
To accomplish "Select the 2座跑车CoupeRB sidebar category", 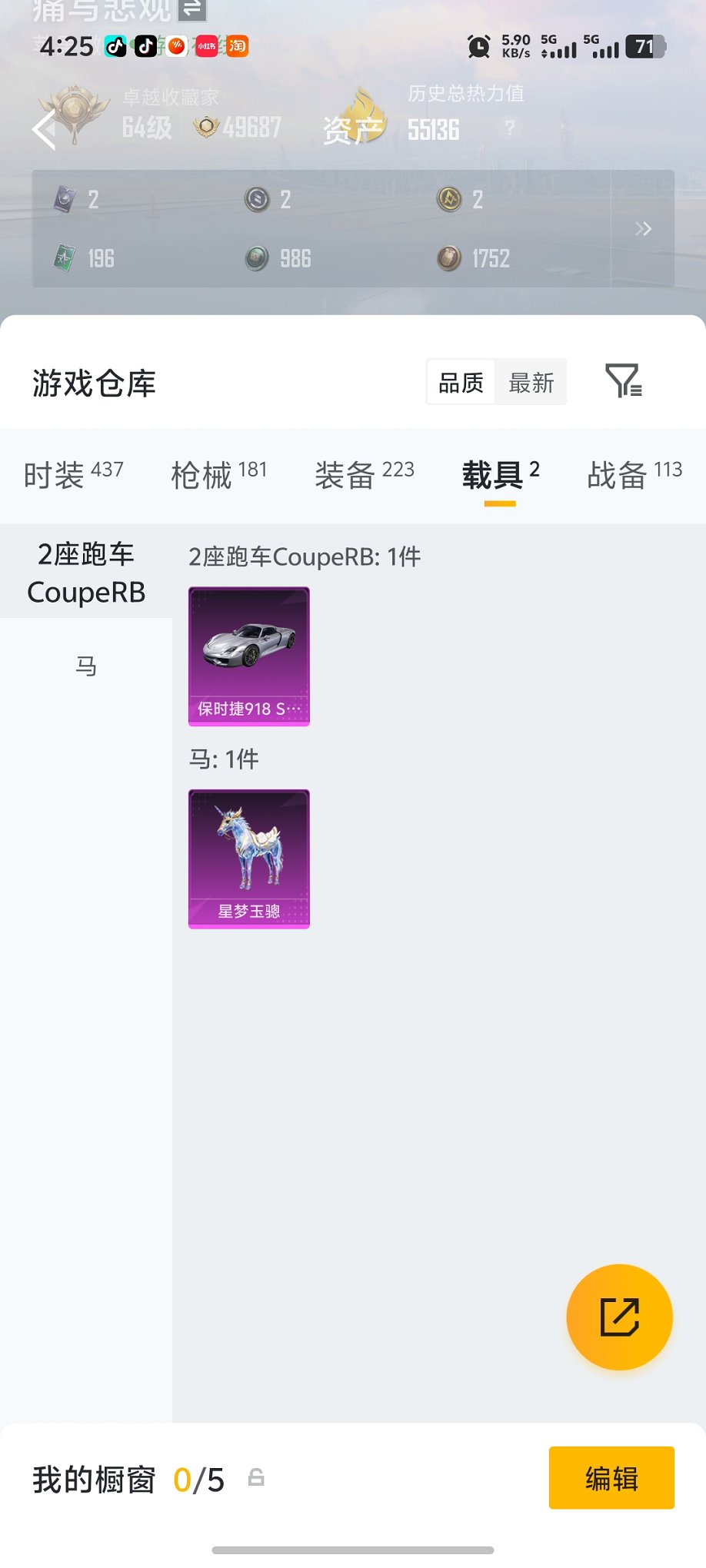I will click(x=86, y=573).
